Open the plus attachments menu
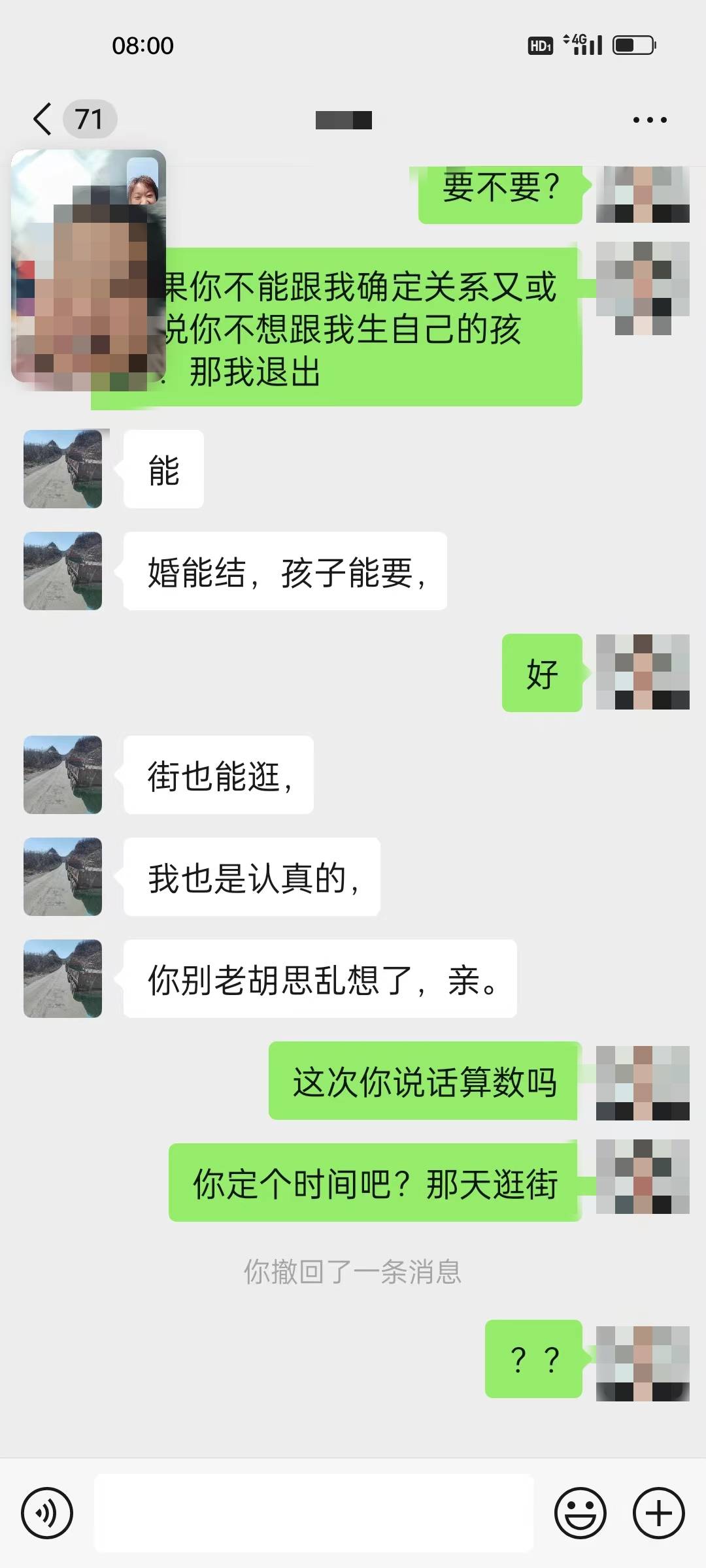Screen dimensions: 706x1568 tap(658, 1512)
